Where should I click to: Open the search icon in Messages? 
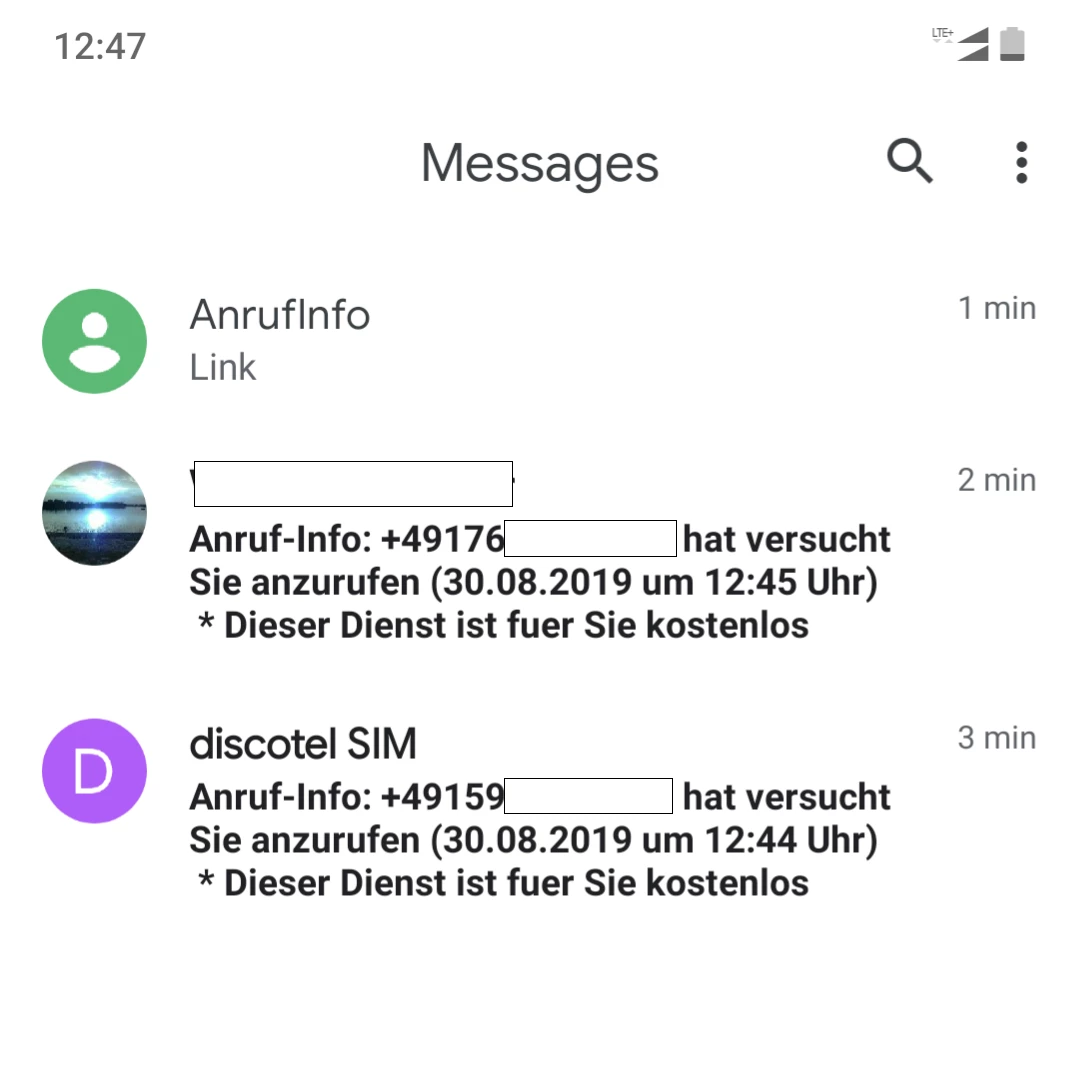pos(909,161)
